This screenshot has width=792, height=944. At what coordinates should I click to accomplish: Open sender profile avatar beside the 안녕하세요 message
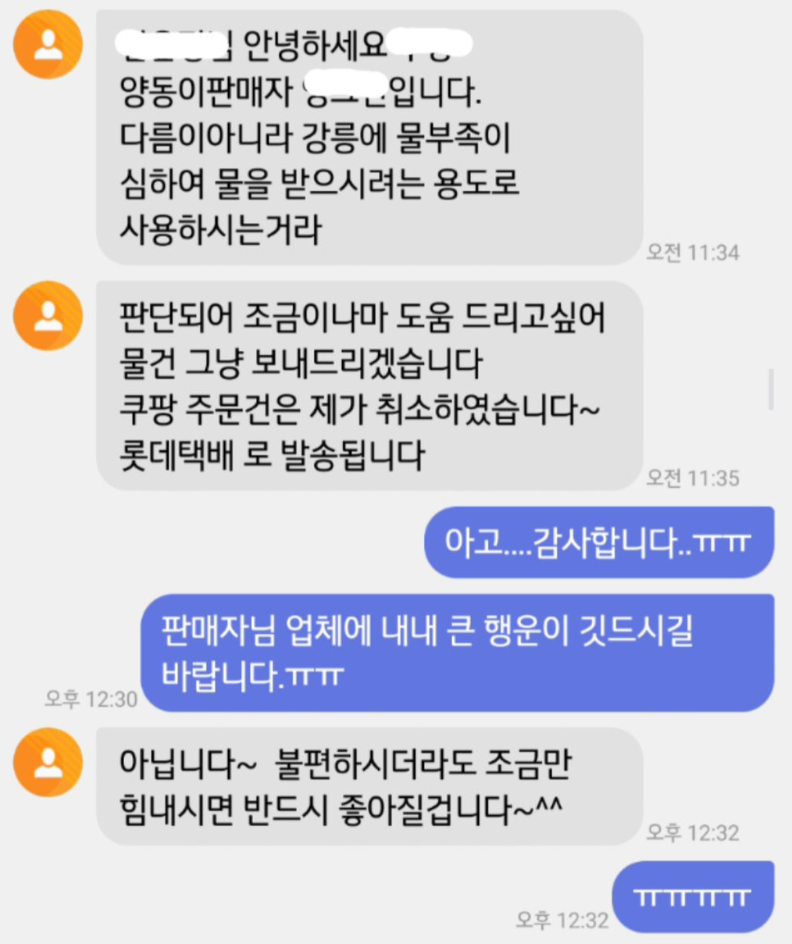coord(47,45)
